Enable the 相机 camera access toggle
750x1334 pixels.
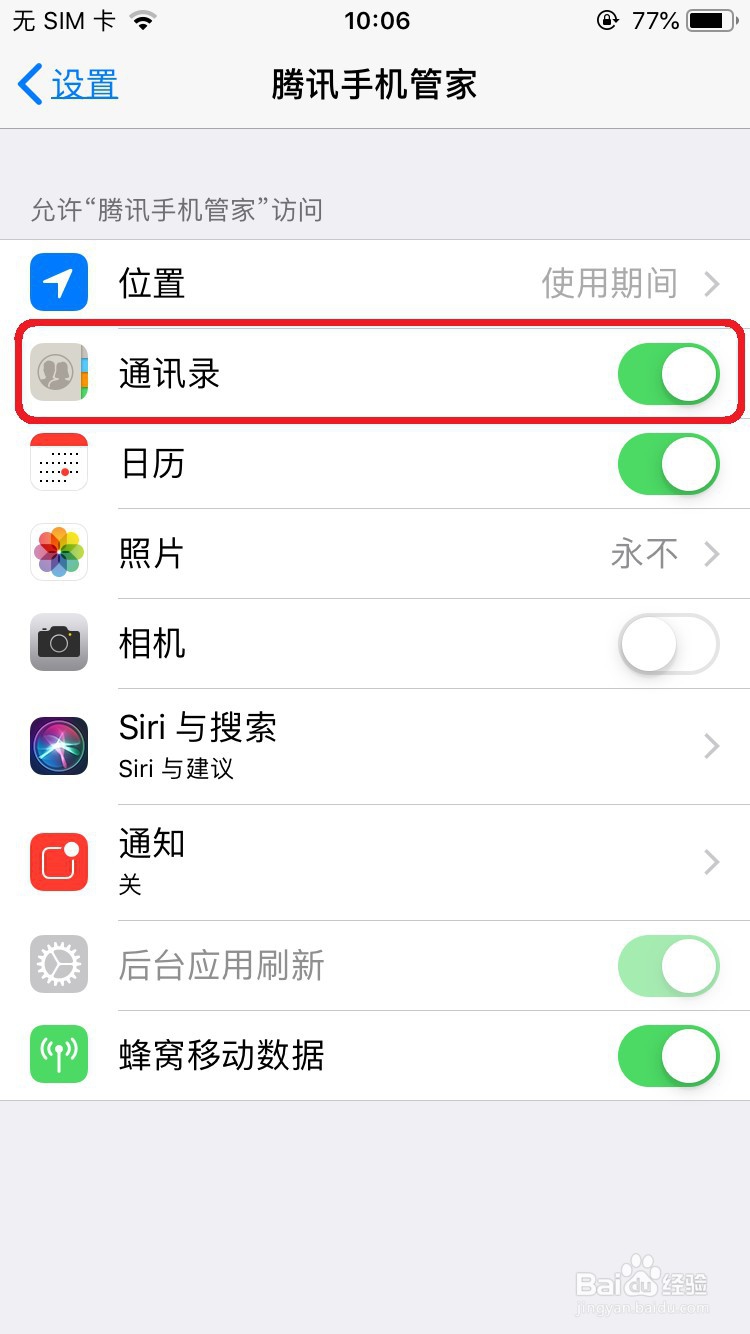click(668, 643)
